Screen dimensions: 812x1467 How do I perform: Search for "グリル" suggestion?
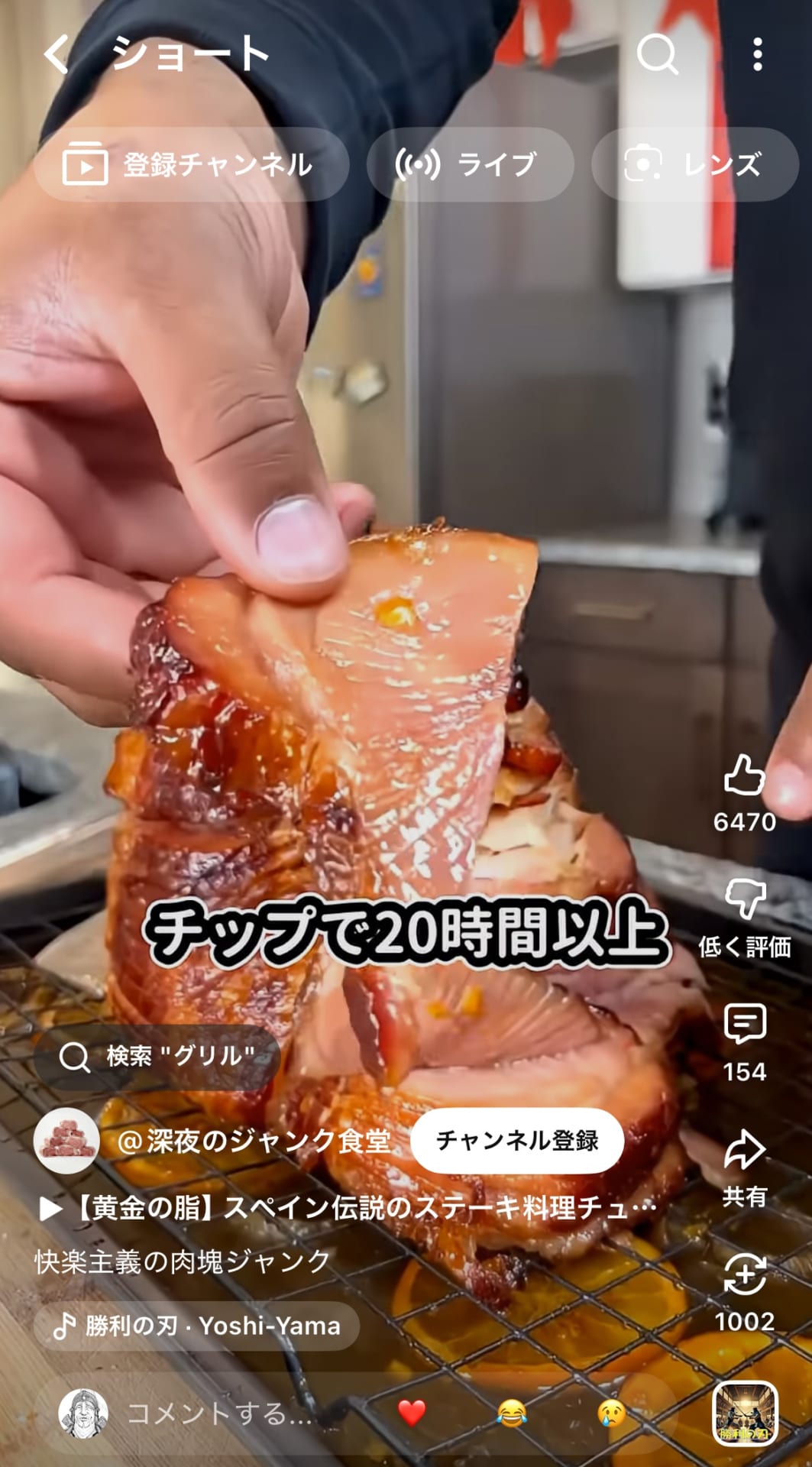pos(157,1057)
